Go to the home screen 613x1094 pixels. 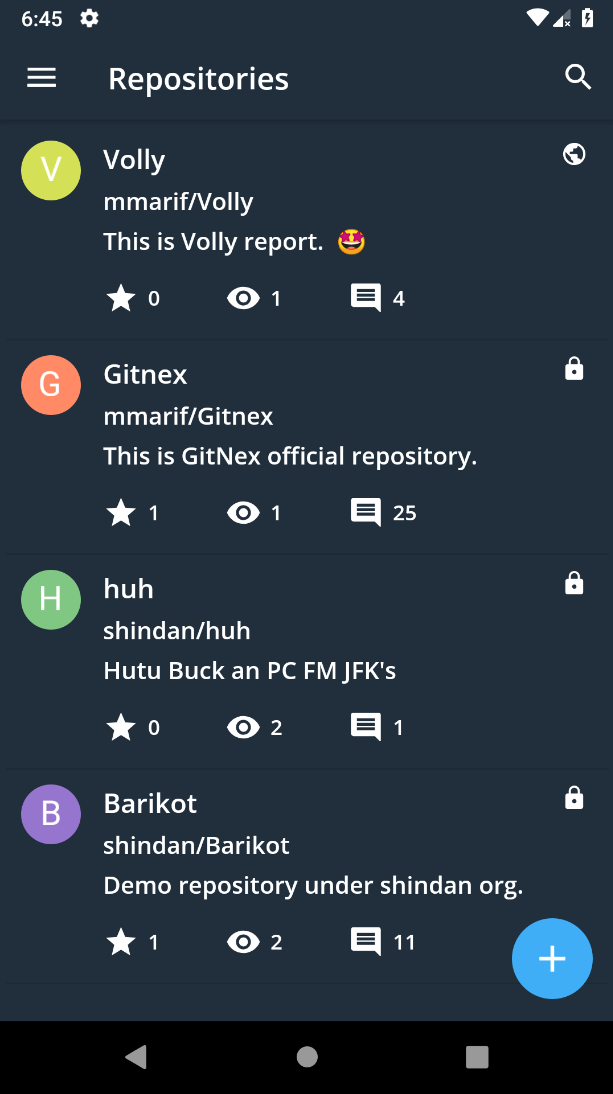point(307,1057)
